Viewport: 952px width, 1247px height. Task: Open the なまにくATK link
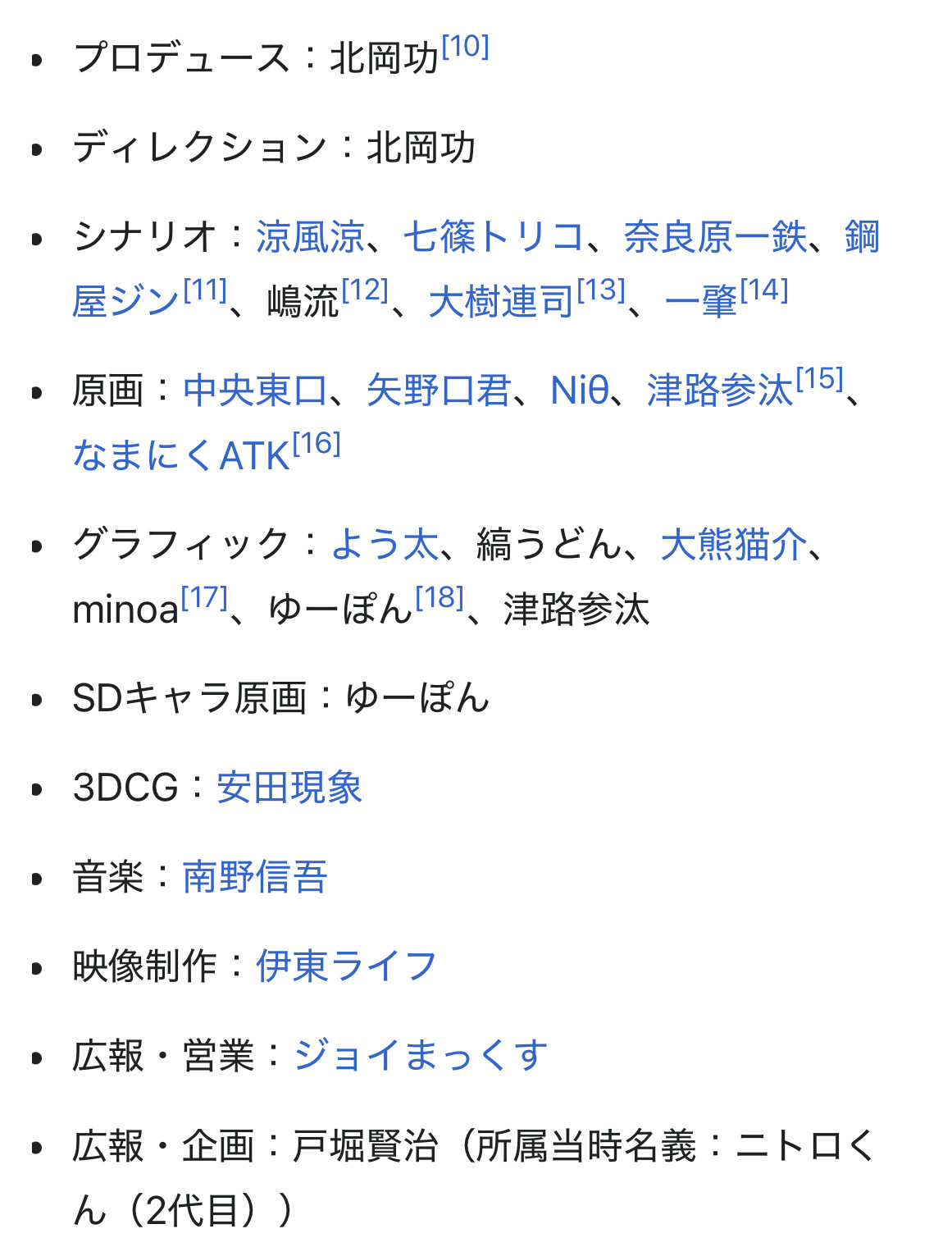pyautogui.click(x=181, y=456)
